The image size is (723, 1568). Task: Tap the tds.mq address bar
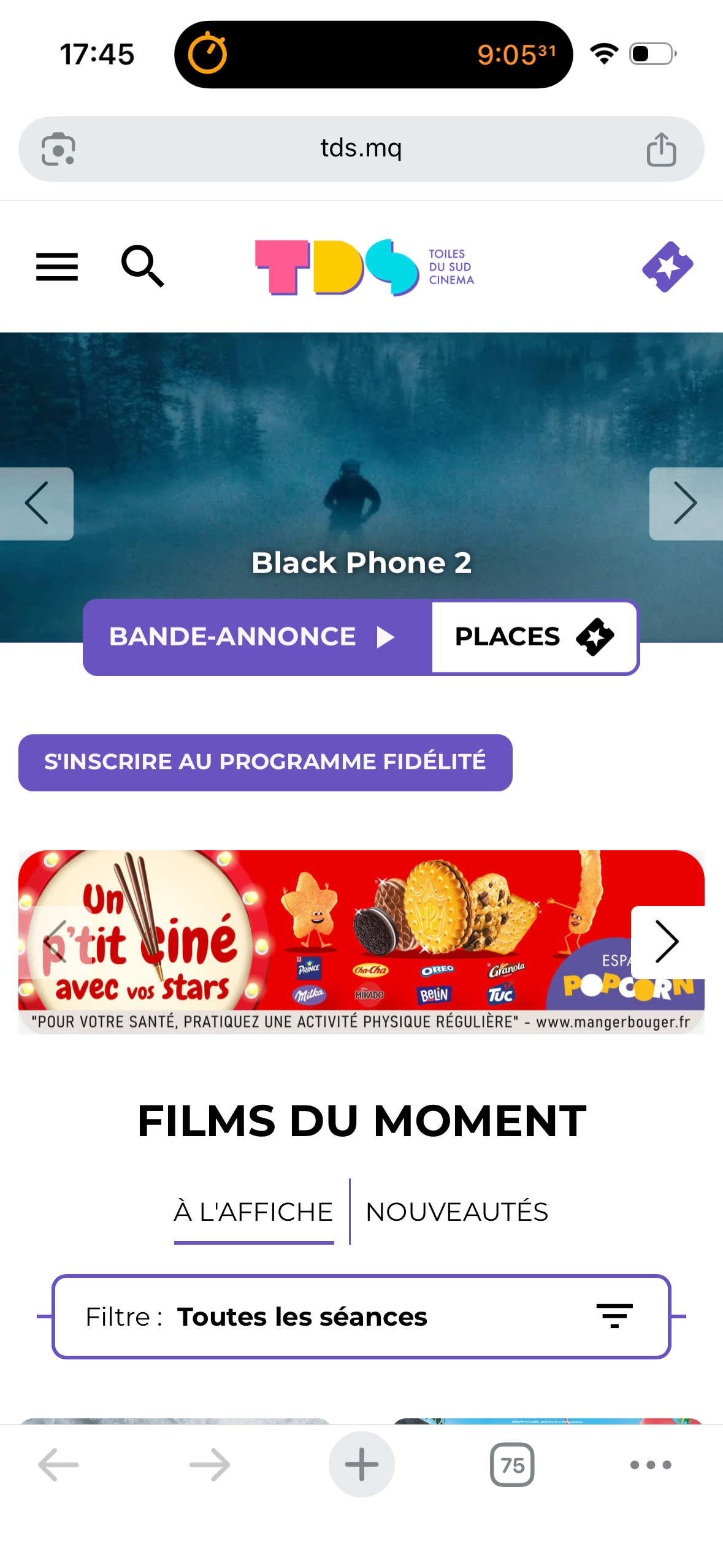point(361,148)
